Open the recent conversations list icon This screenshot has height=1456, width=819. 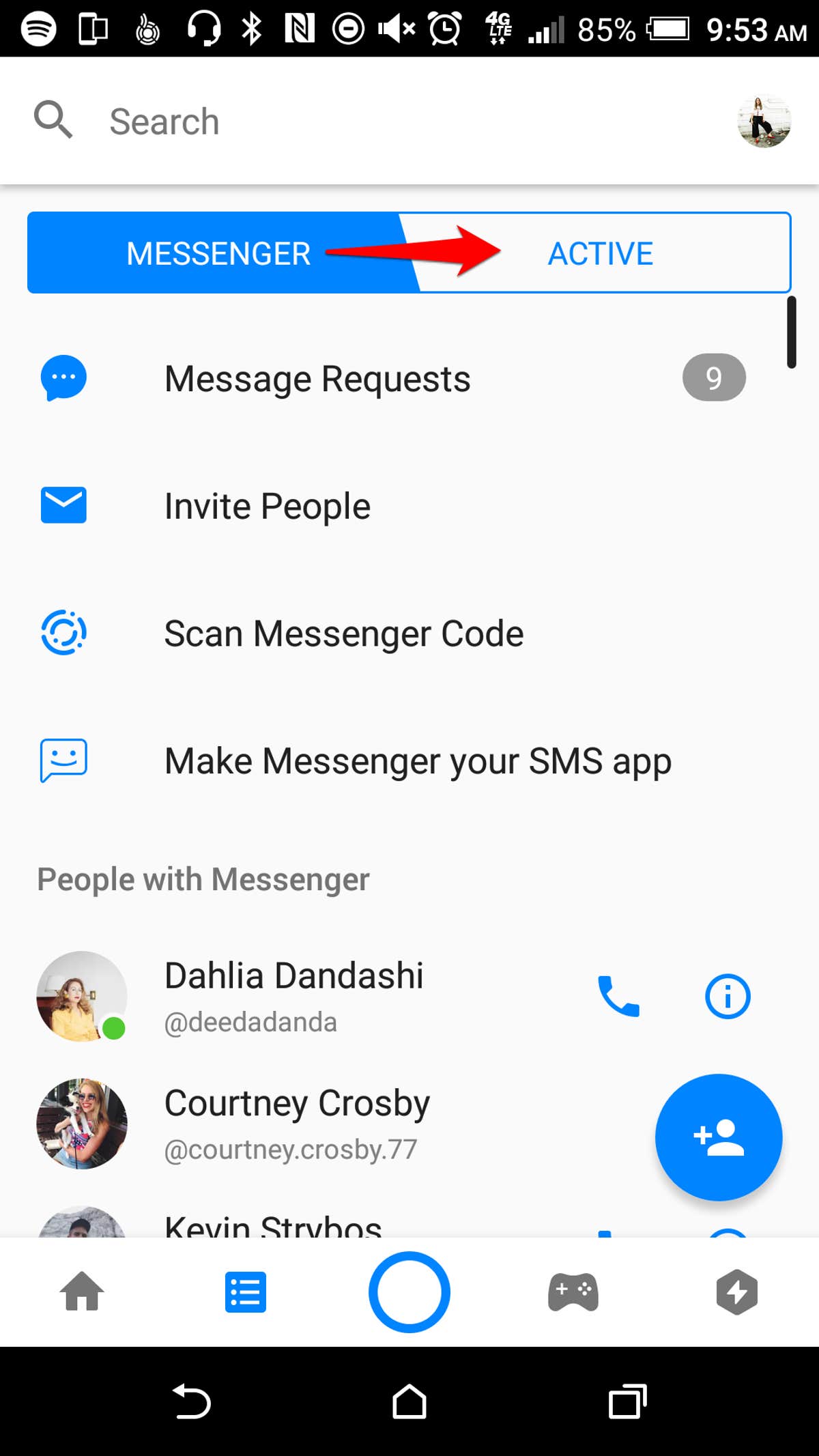click(x=245, y=1291)
